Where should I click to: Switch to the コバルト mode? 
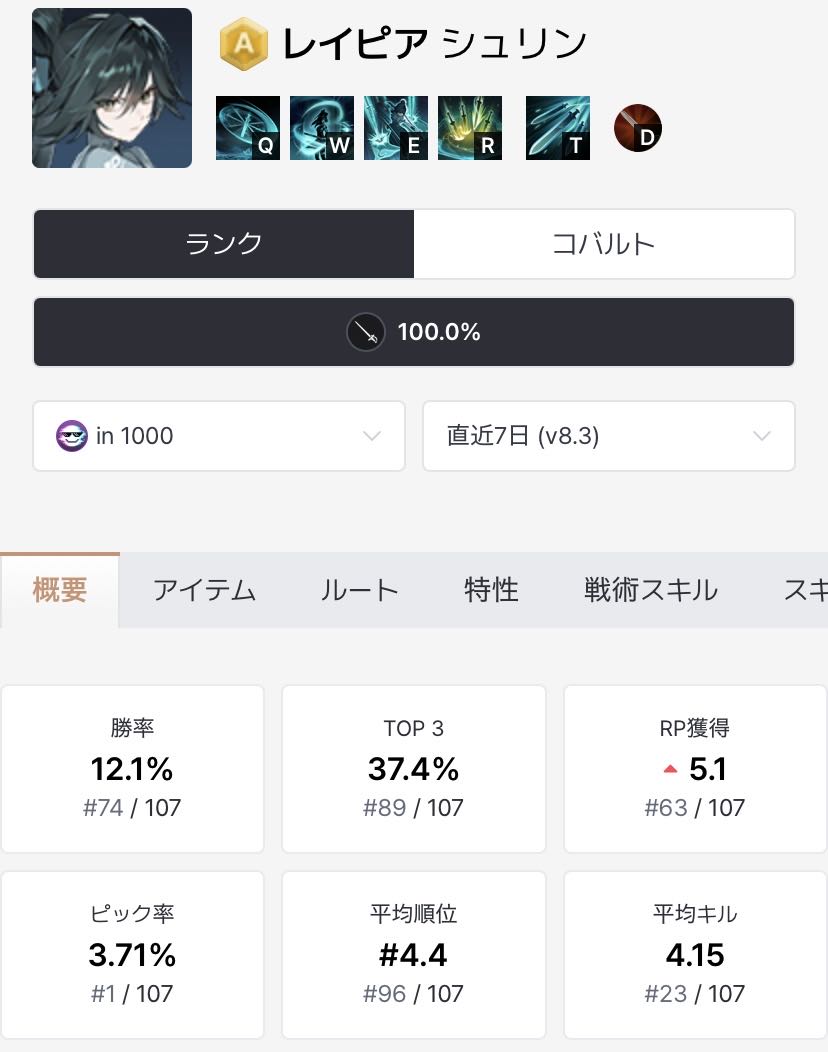click(604, 244)
